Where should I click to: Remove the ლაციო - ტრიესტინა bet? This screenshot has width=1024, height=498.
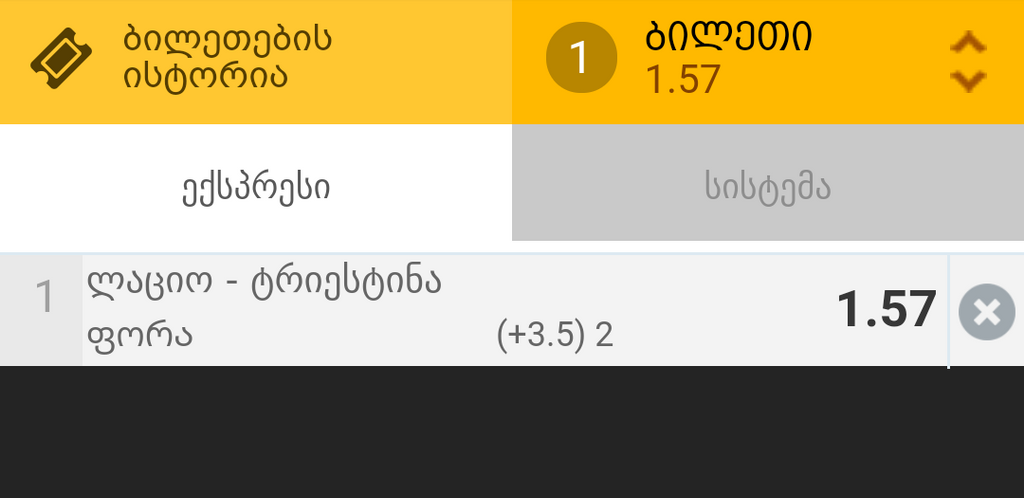tap(986, 312)
